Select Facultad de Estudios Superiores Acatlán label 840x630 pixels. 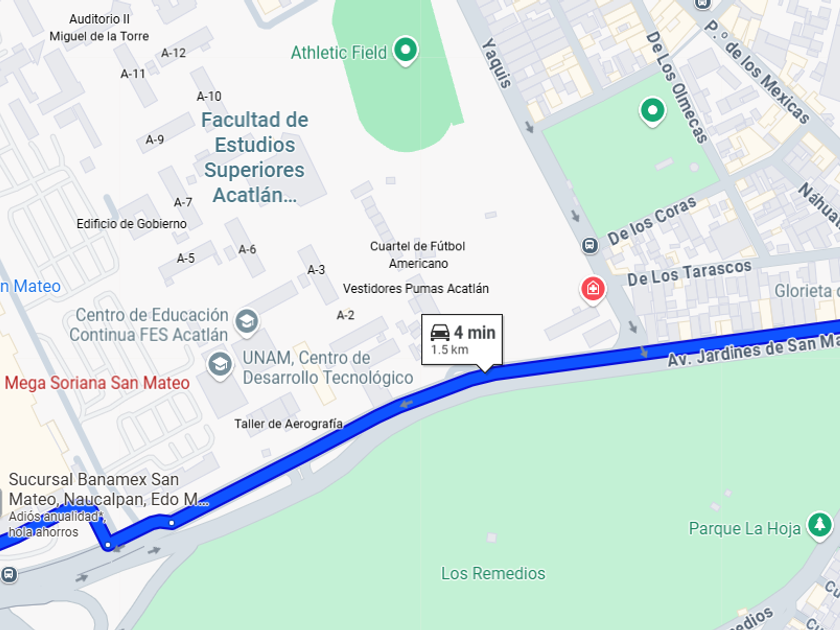(x=254, y=157)
